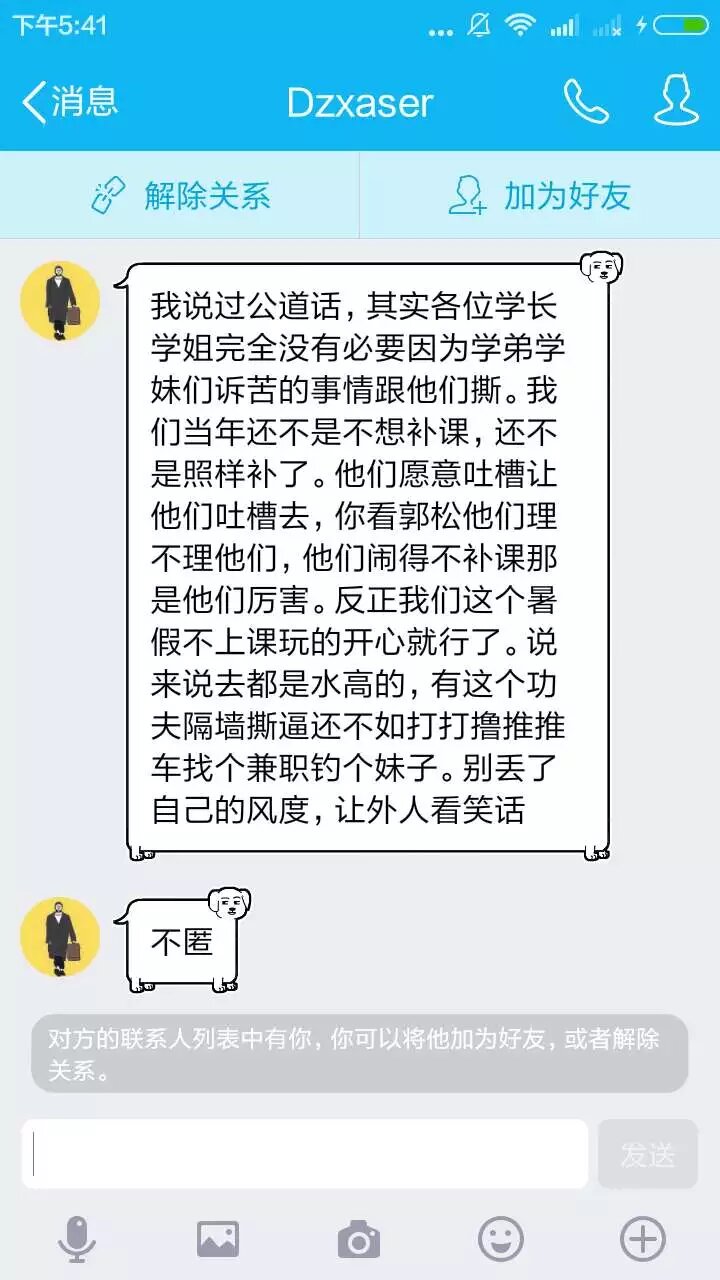This screenshot has height=1280, width=720.
Task: Add Dzxaser via 加为好友
Action: [540, 196]
